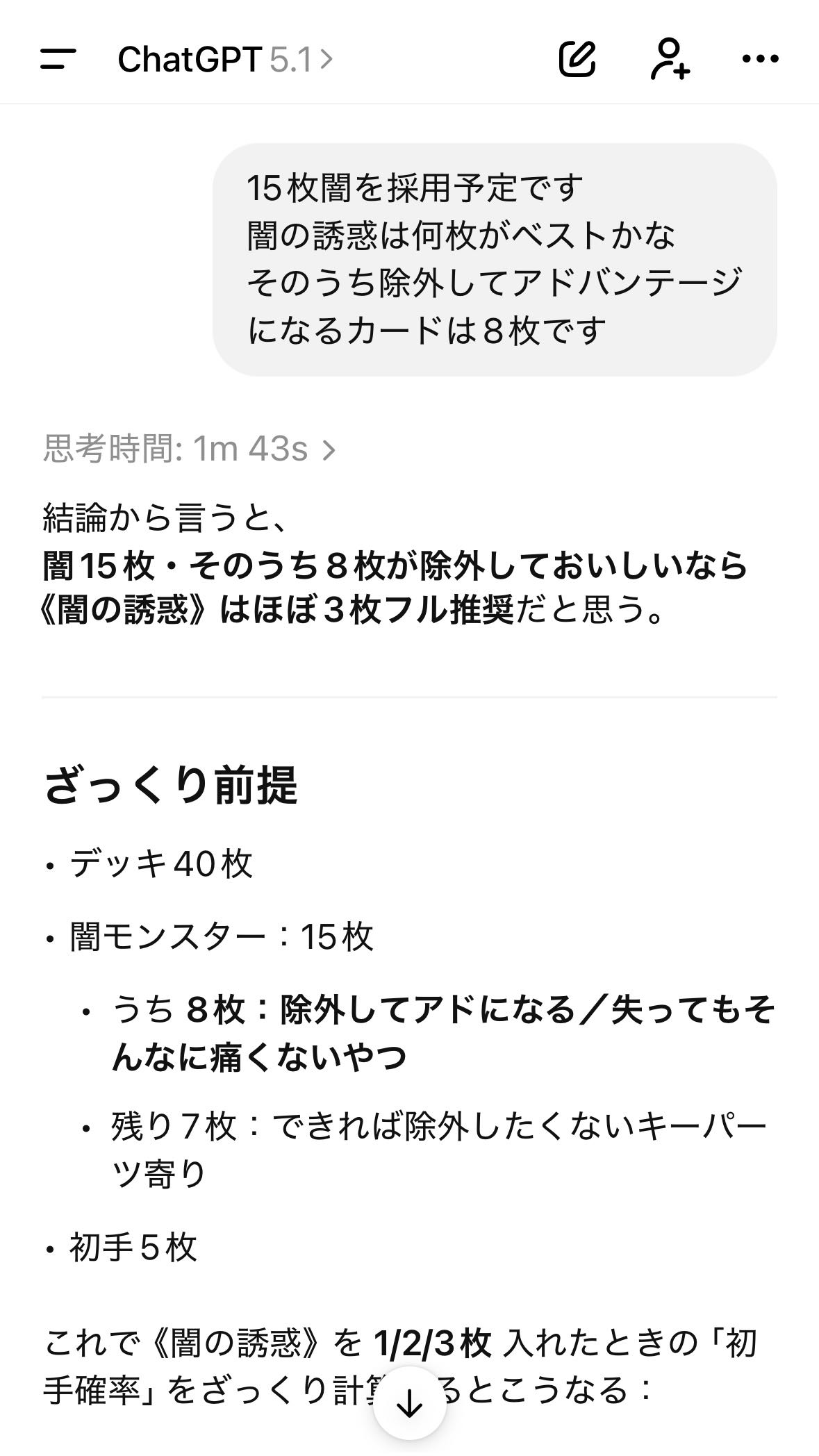
Task: Start a new chat
Action: (x=577, y=60)
